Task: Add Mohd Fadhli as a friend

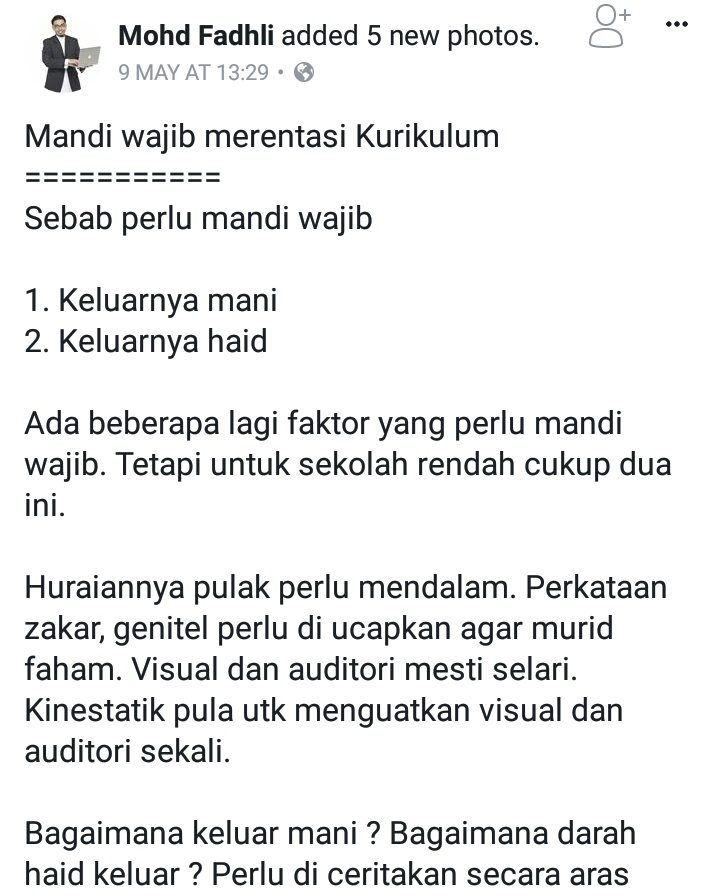Action: [610, 27]
